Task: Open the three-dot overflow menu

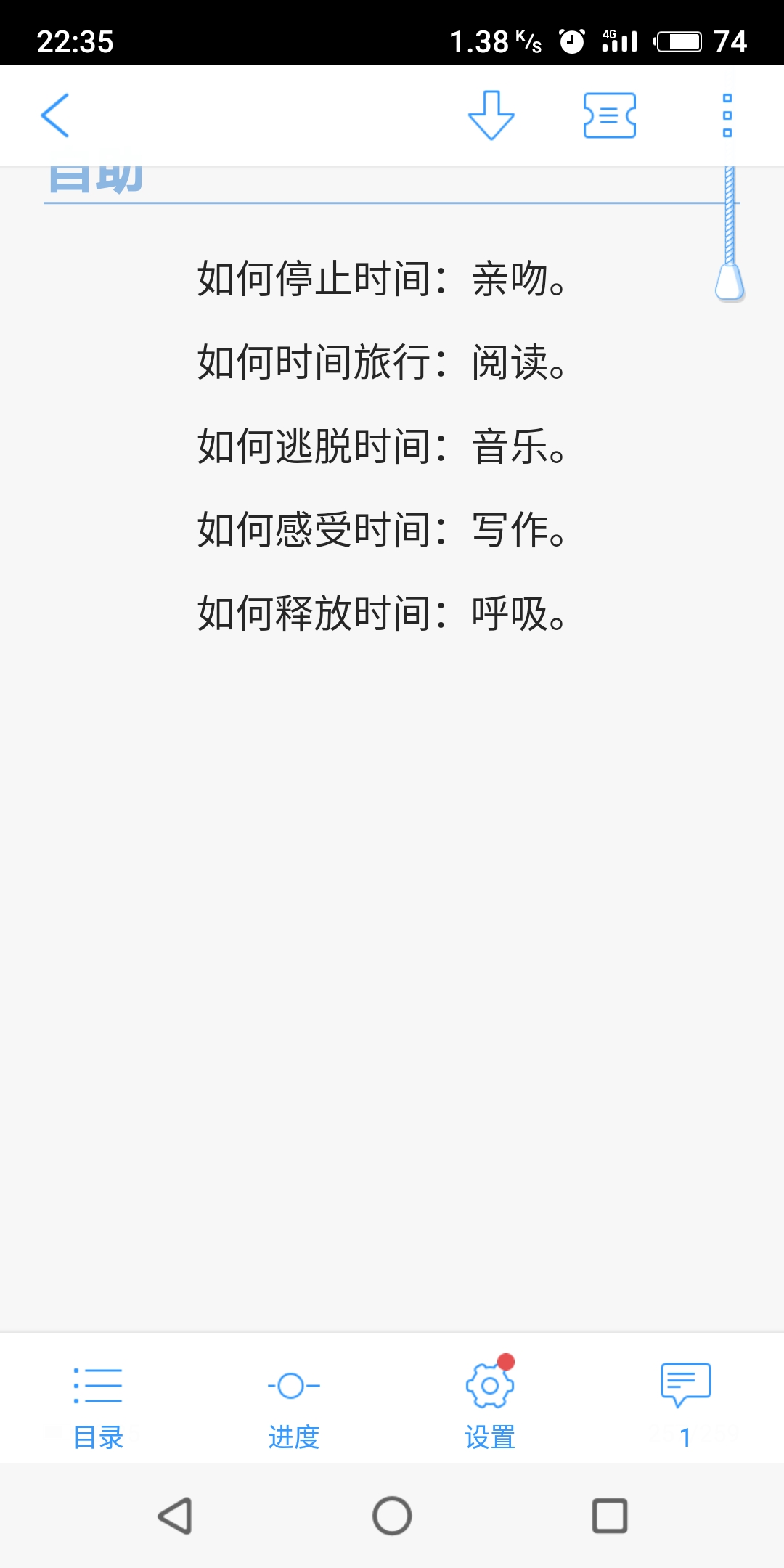Action: click(x=727, y=115)
